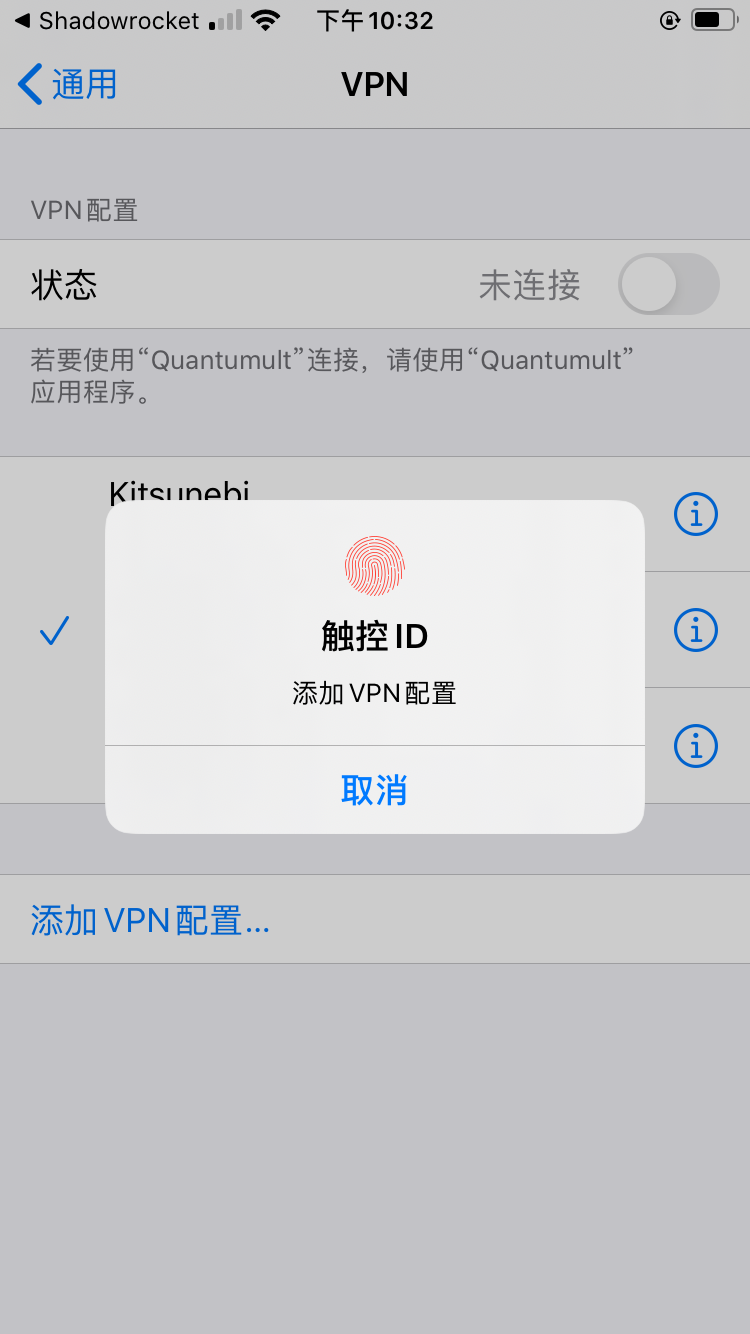Open info icon for Kitsunebi
Image resolution: width=750 pixels, height=1334 pixels.
pyautogui.click(x=696, y=514)
